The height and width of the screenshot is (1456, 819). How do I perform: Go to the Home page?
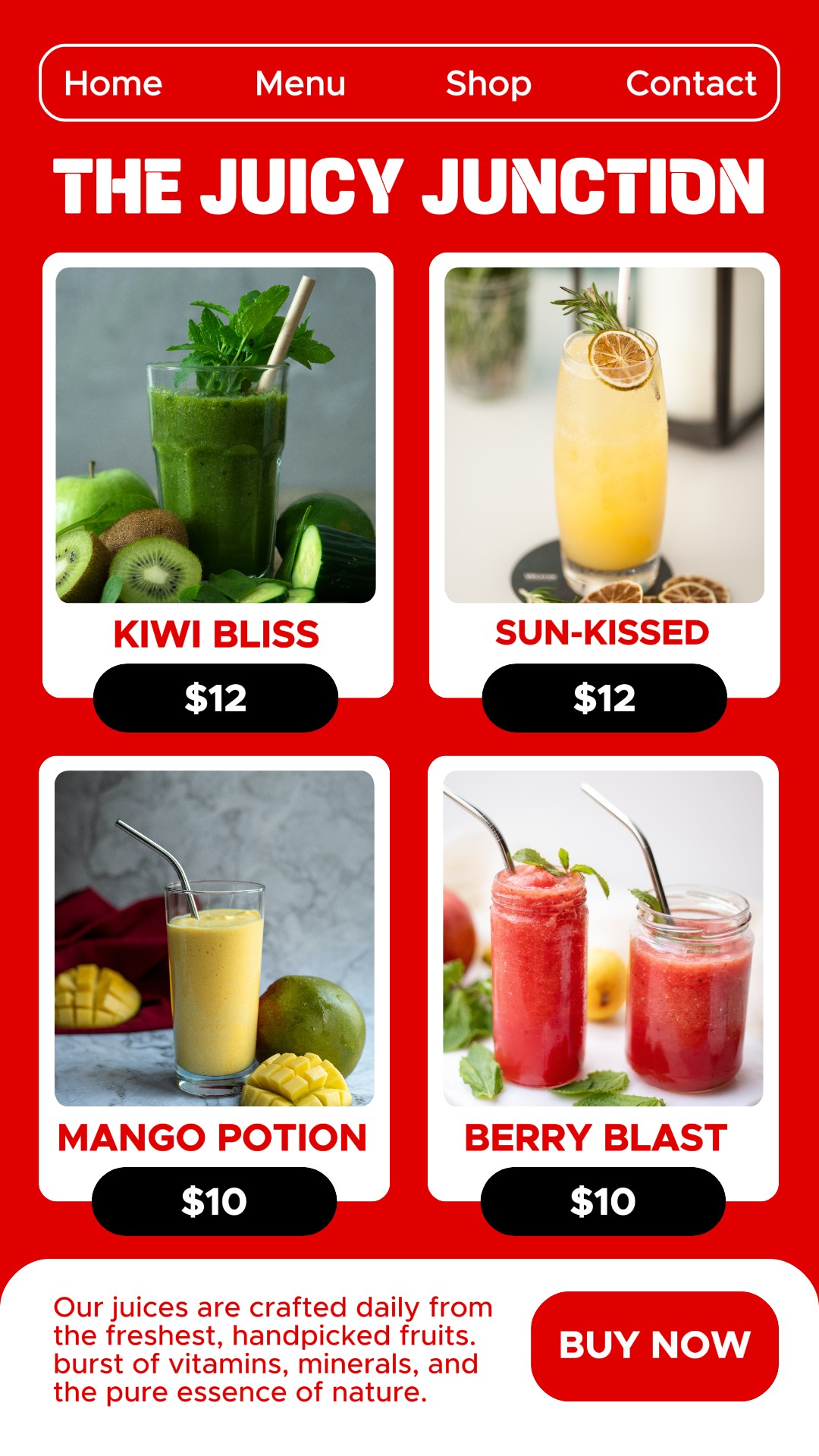click(113, 83)
